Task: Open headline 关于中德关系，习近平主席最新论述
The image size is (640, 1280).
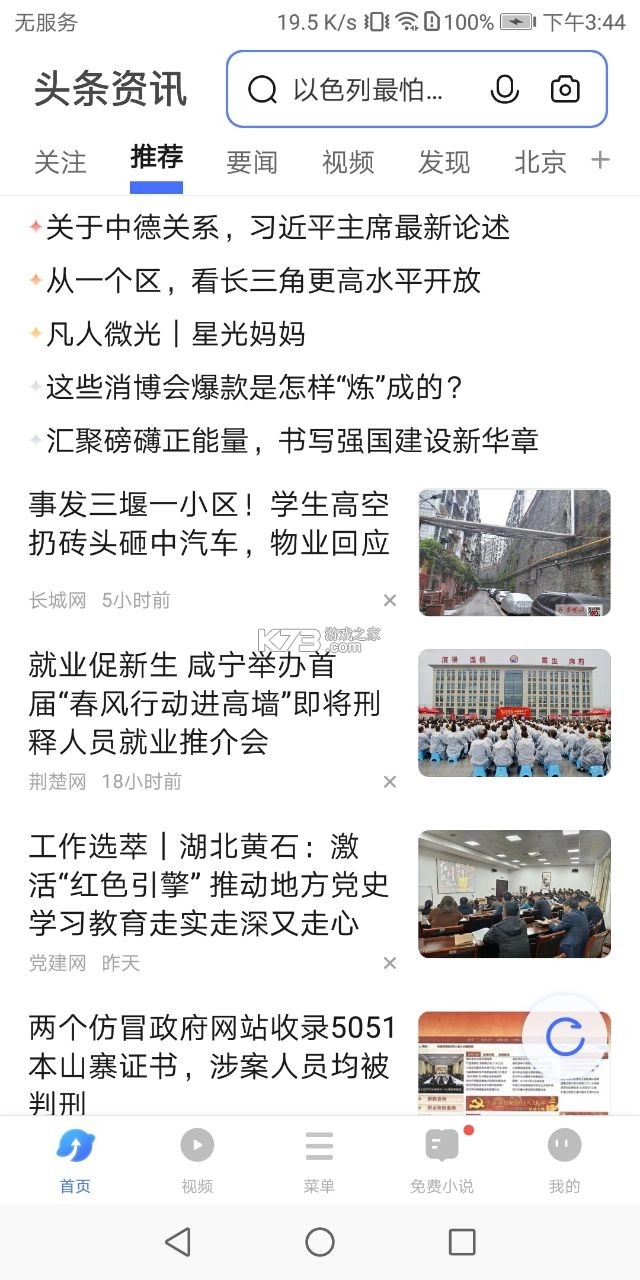Action: [x=277, y=227]
